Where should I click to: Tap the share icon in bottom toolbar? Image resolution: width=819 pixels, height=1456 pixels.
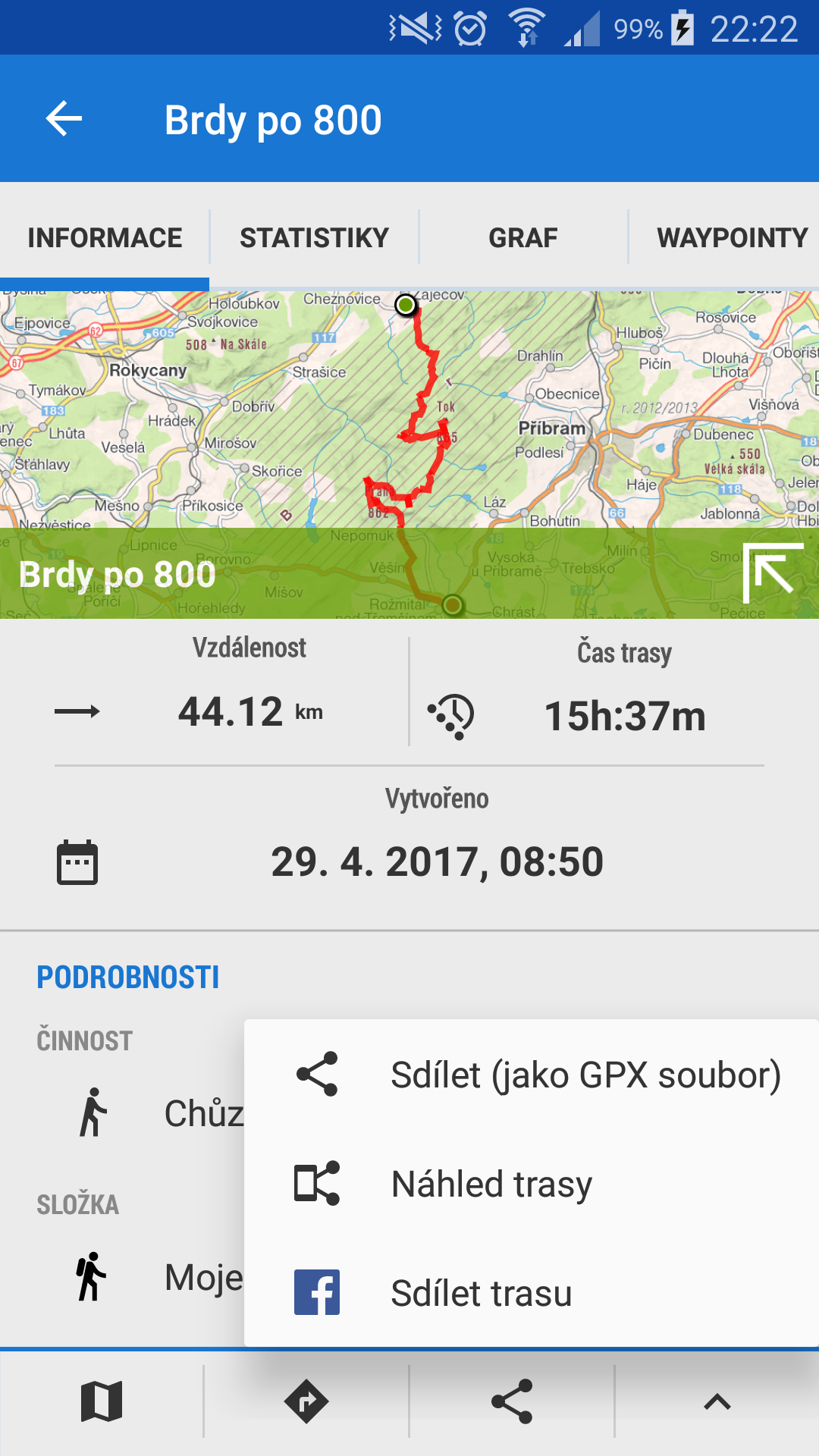(x=512, y=1401)
